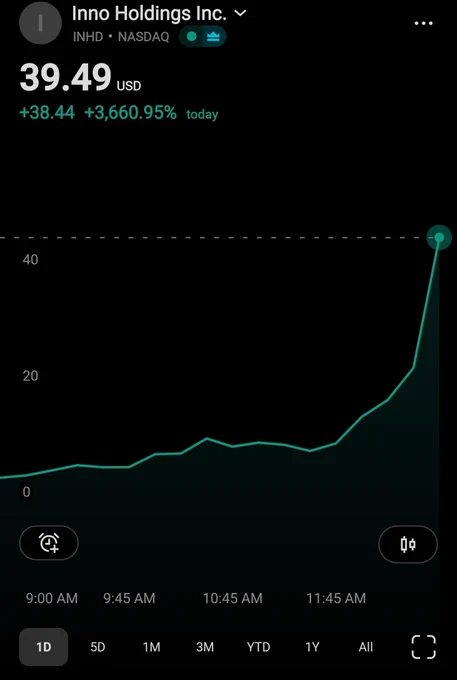The image size is (457, 680).
Task: Open the three-dot overflow menu
Action: (424, 23)
